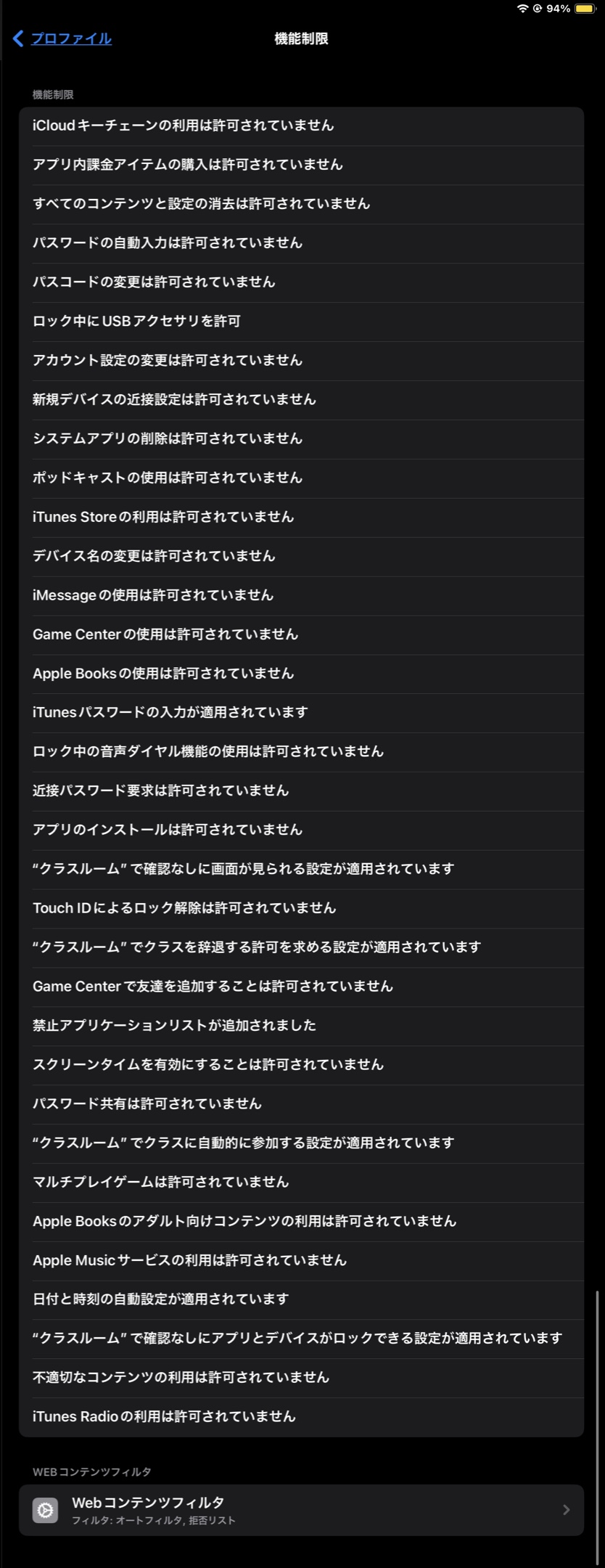The image size is (605, 1568).
Task: Open the Webコンテンツフィルタ row
Action: click(301, 1510)
